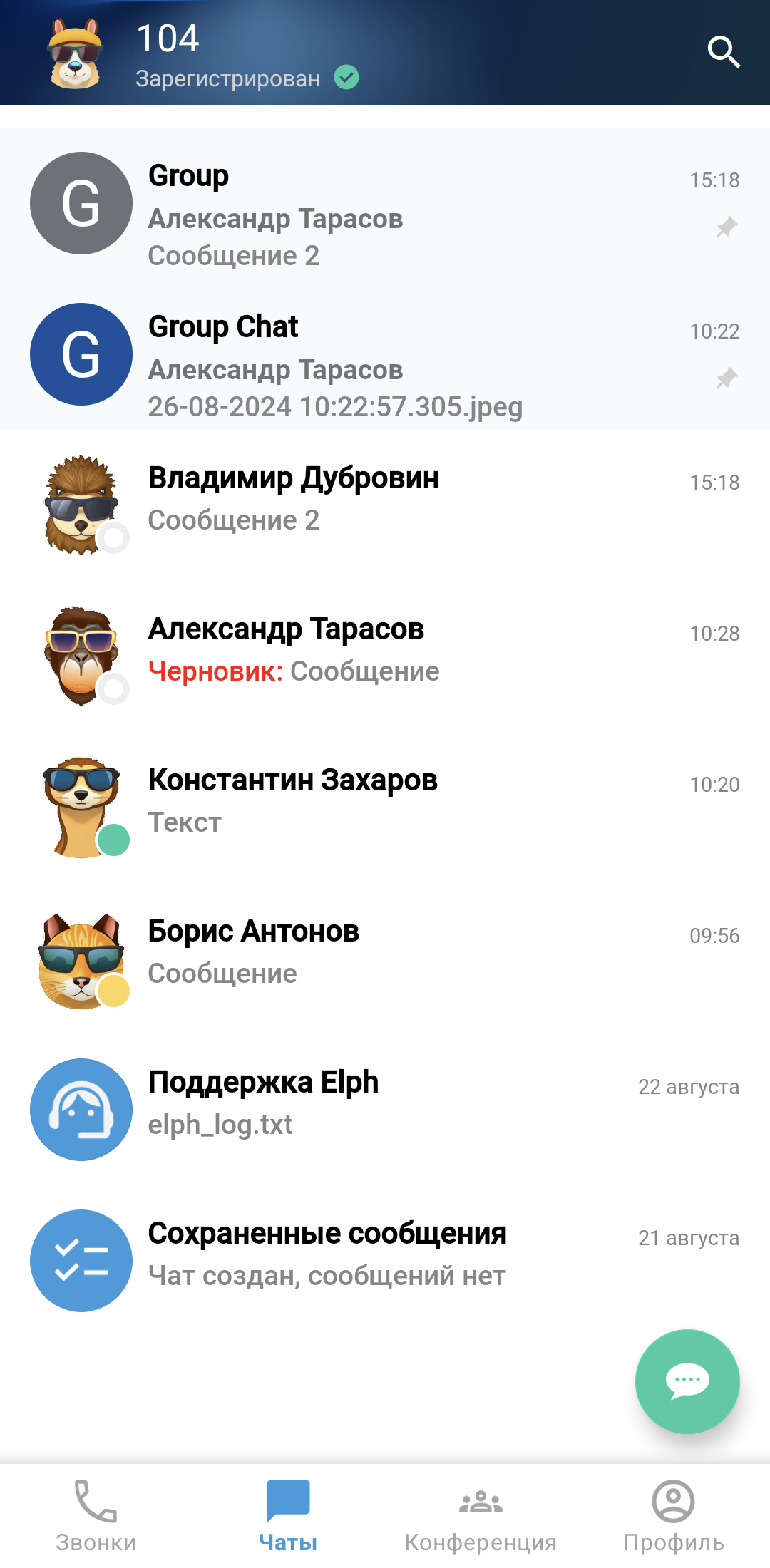This screenshot has width=770, height=1568.
Task: Tap the profile avatar of account 104
Action: [x=75, y=53]
